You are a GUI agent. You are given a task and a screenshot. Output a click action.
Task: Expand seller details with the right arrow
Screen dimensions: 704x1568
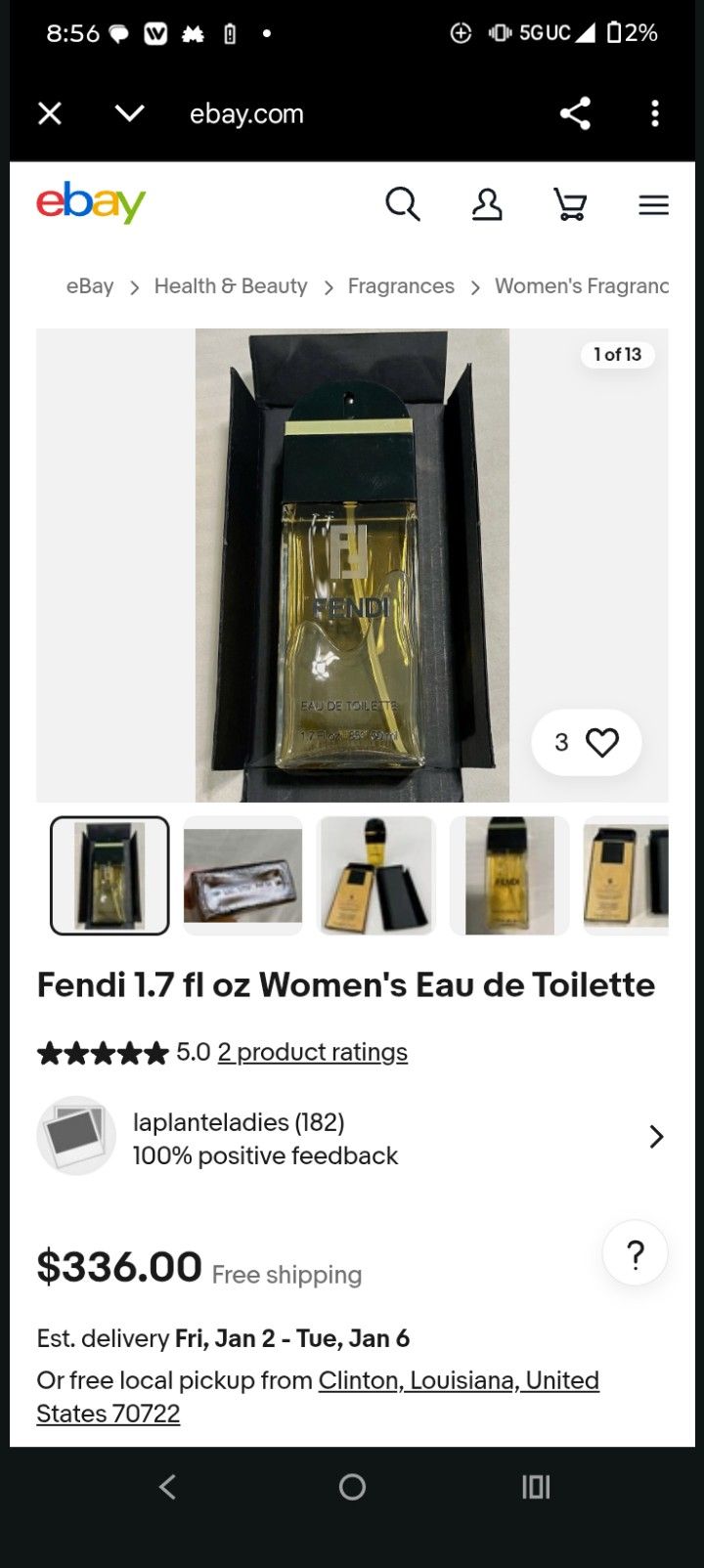coord(656,1137)
